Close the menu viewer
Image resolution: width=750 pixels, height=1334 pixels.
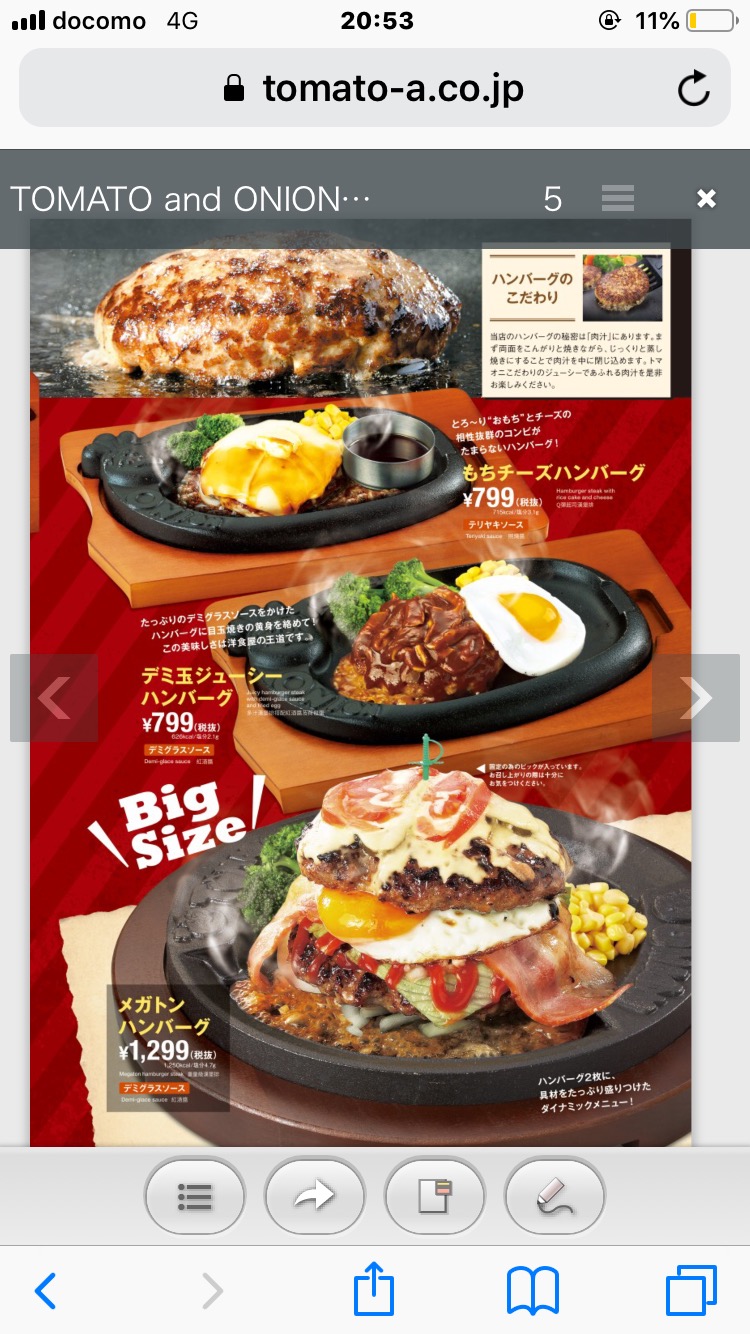tap(707, 199)
